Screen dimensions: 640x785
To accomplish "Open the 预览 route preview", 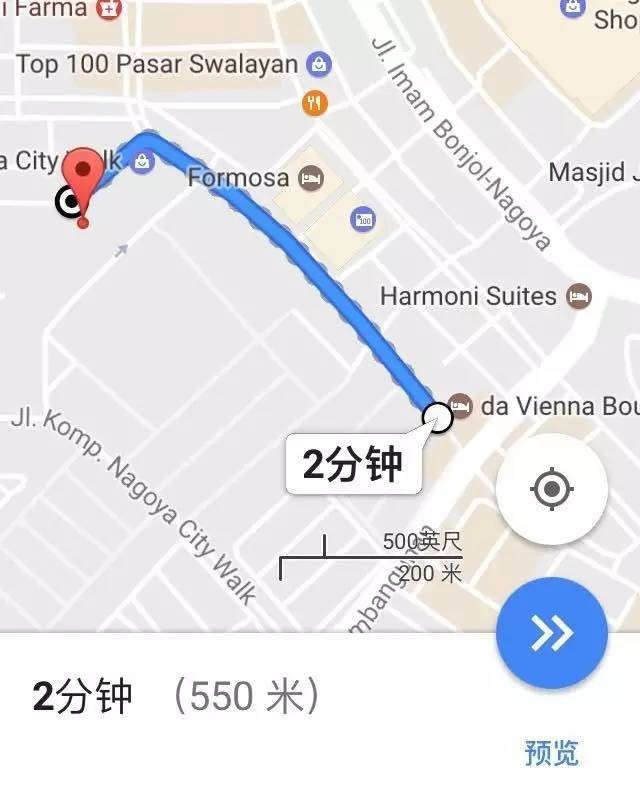I will (551, 752).
